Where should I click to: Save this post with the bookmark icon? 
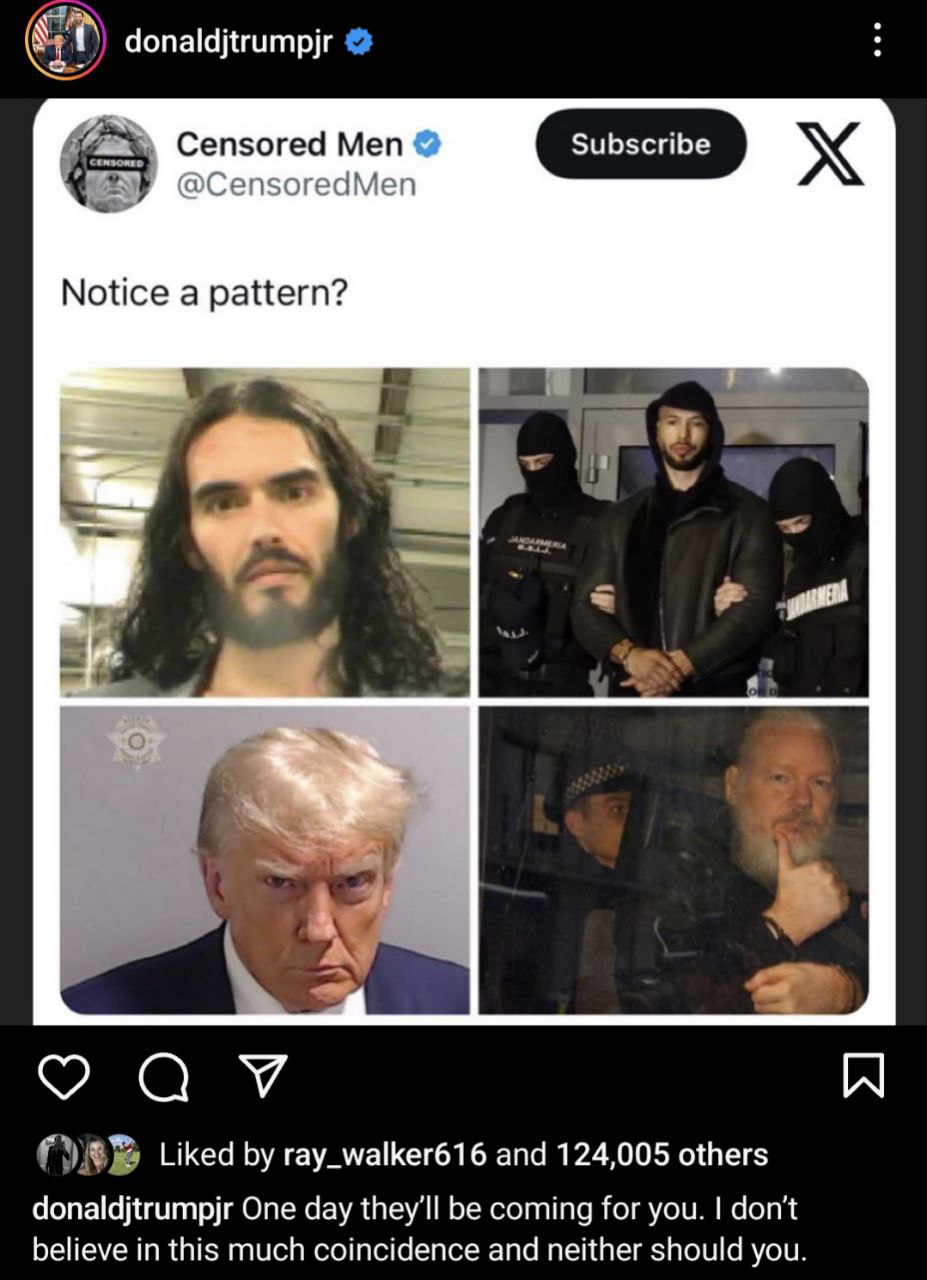point(864,1077)
